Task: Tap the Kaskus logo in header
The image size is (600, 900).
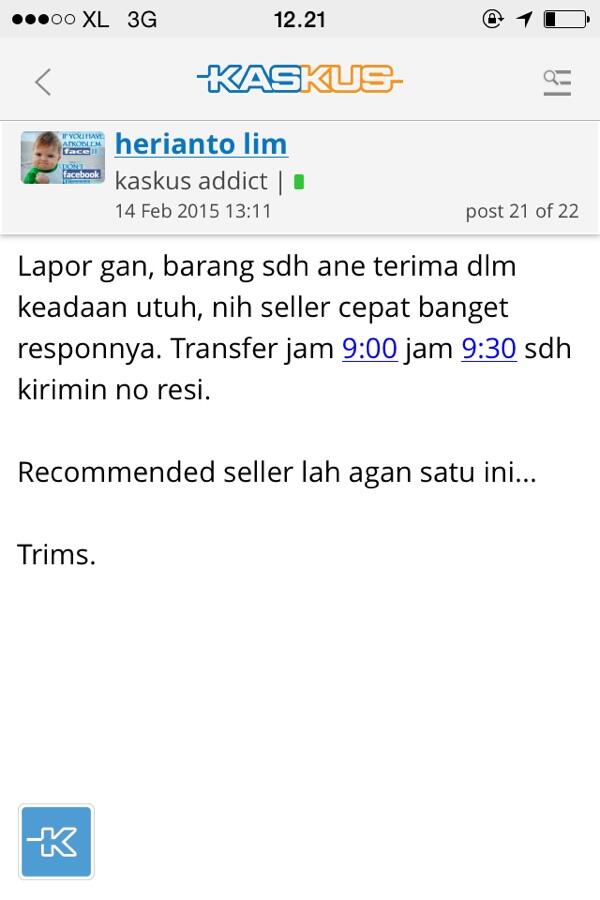Action: (x=299, y=80)
